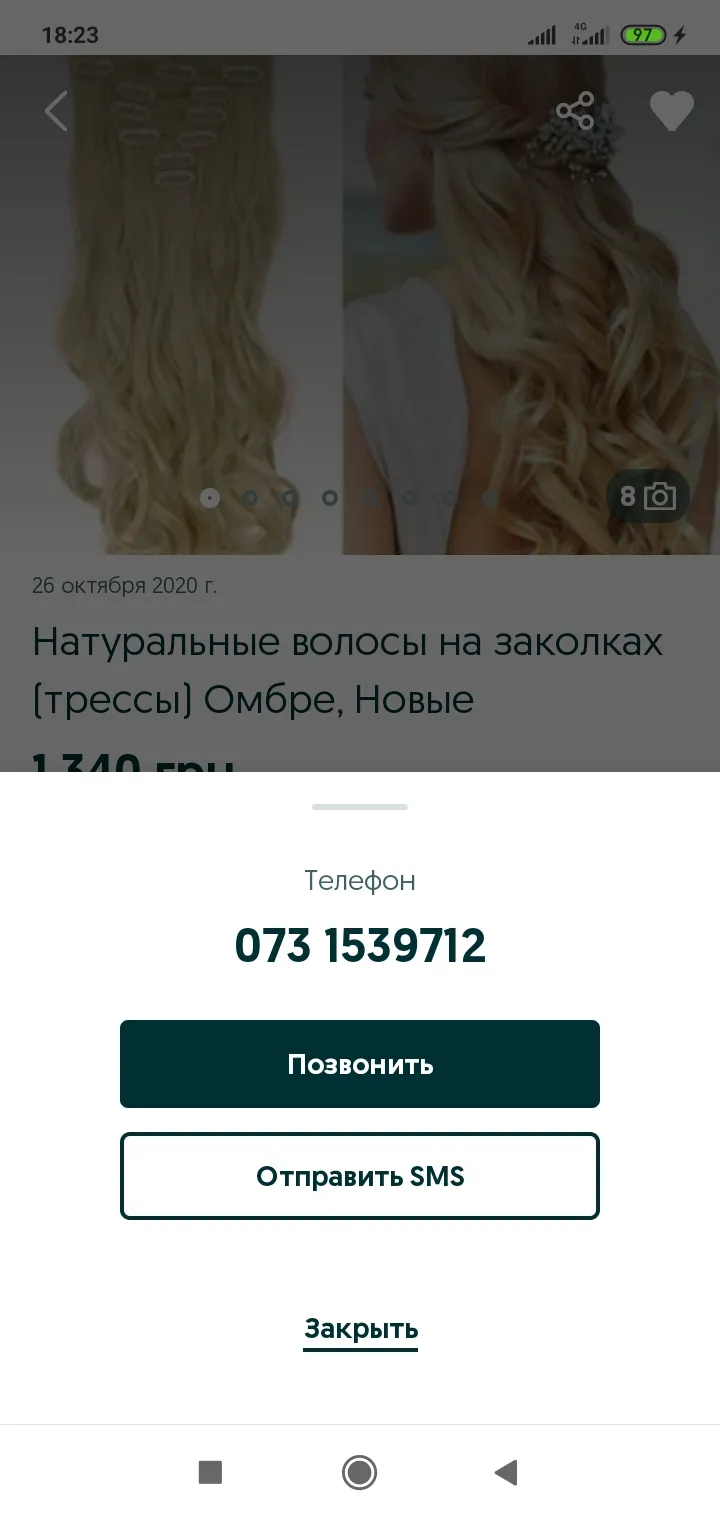Open recent apps with the square button
The height and width of the screenshot is (1520, 720).
pyautogui.click(x=210, y=1472)
